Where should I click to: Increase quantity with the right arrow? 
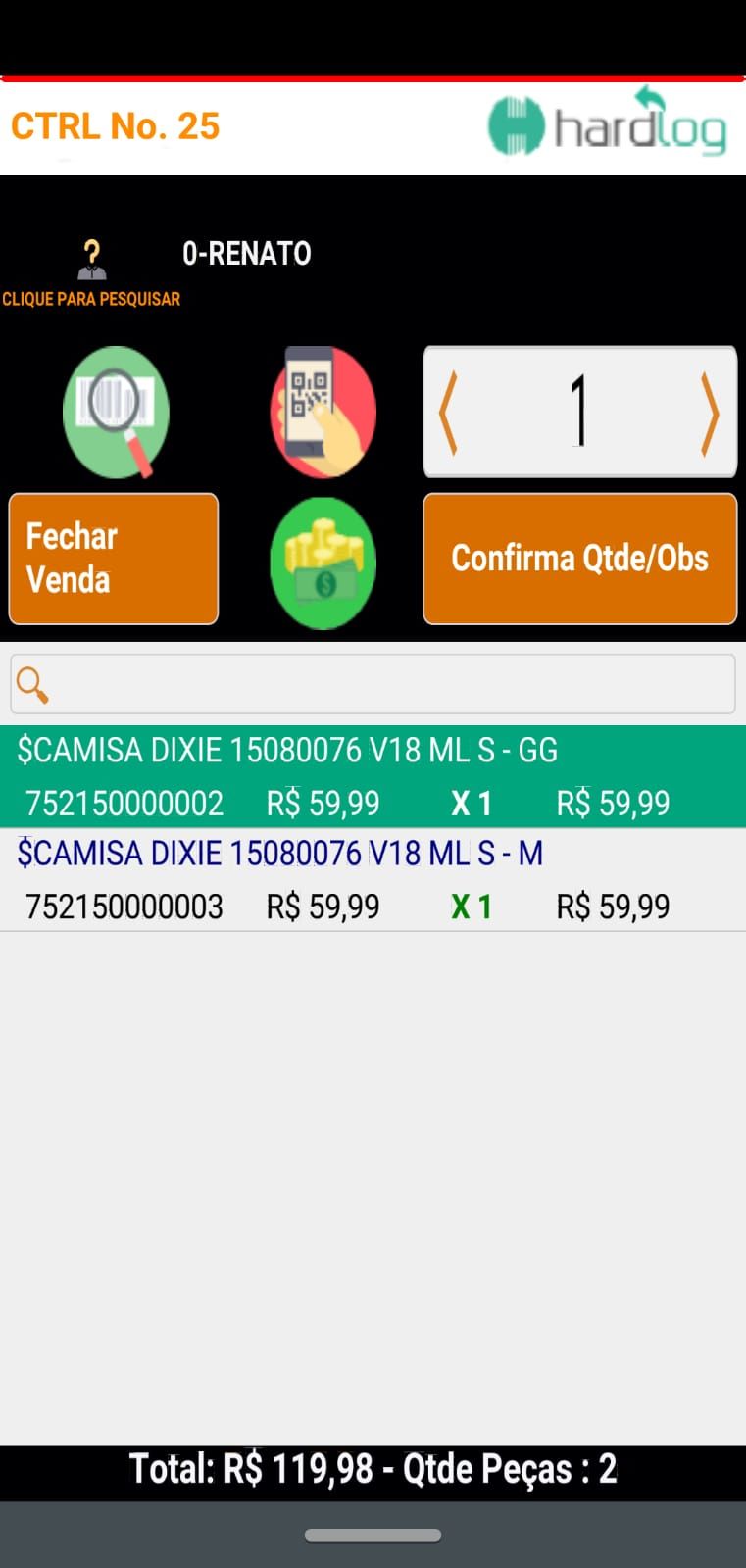[711, 413]
